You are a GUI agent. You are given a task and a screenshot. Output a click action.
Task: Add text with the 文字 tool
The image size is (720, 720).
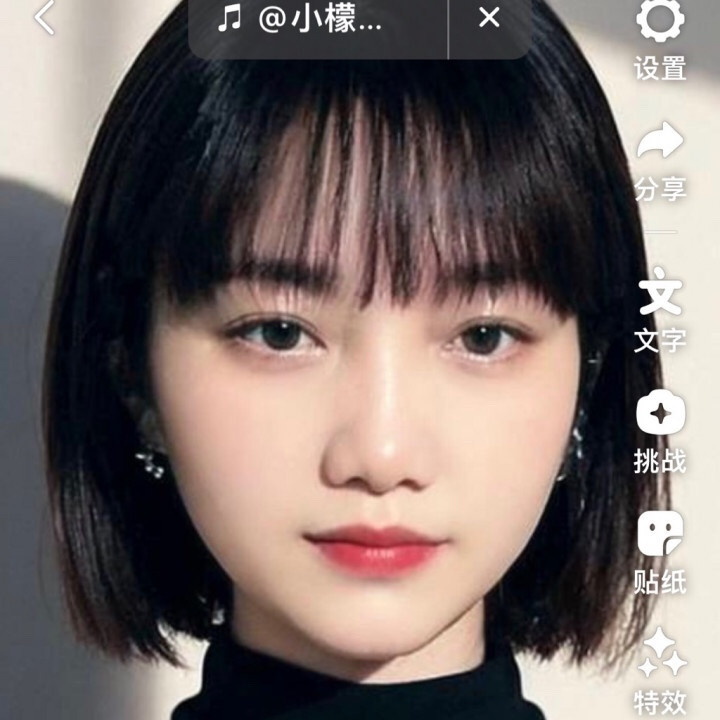(x=660, y=310)
